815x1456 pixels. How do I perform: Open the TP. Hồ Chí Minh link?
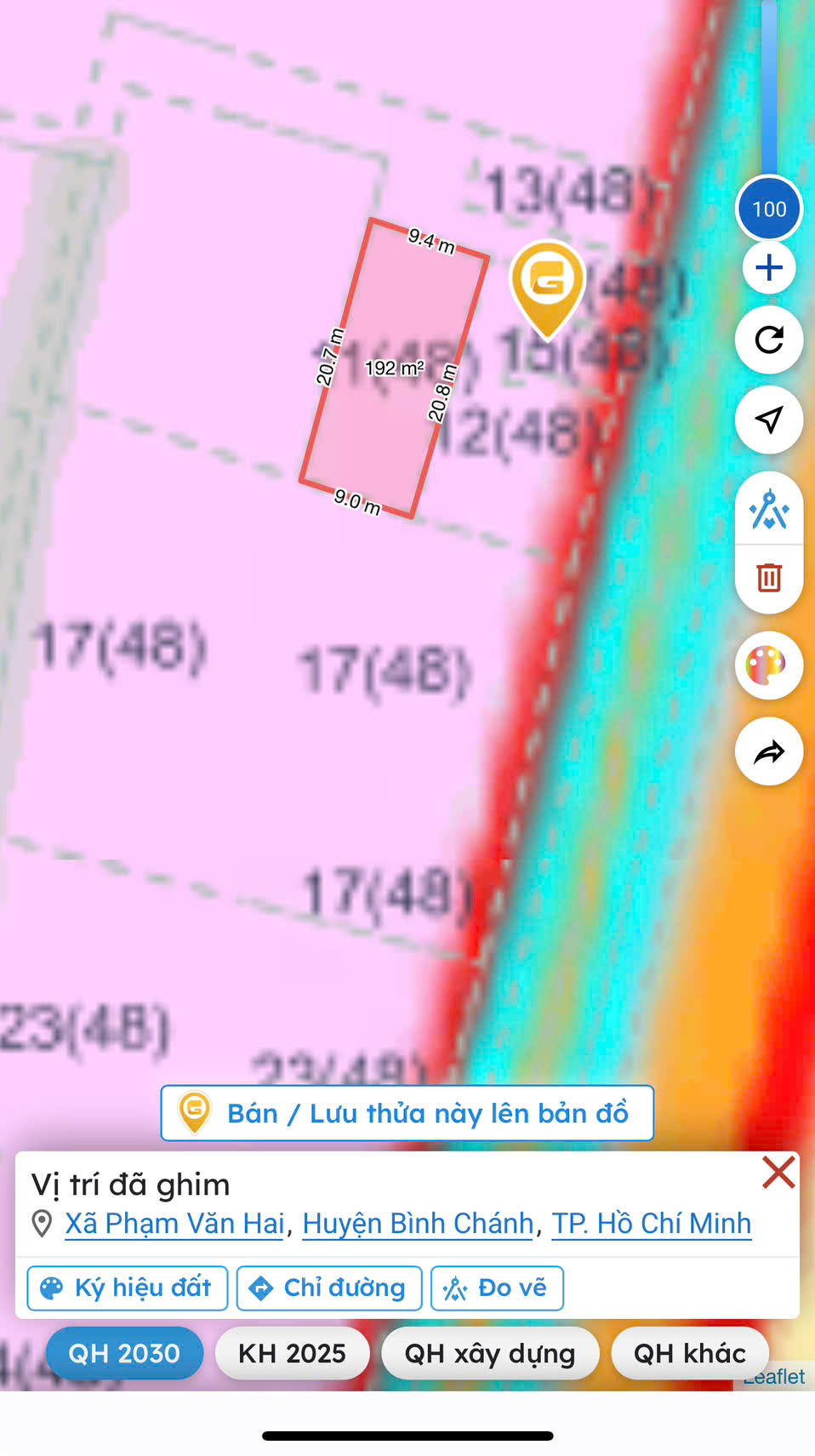[652, 1224]
